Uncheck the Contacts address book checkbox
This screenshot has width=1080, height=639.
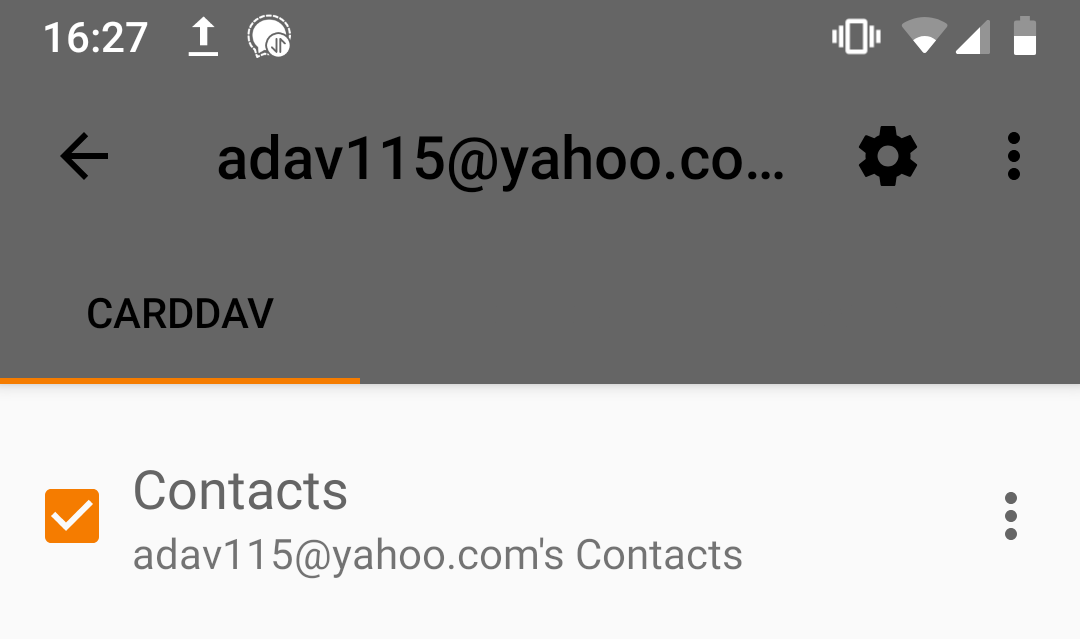point(72,516)
